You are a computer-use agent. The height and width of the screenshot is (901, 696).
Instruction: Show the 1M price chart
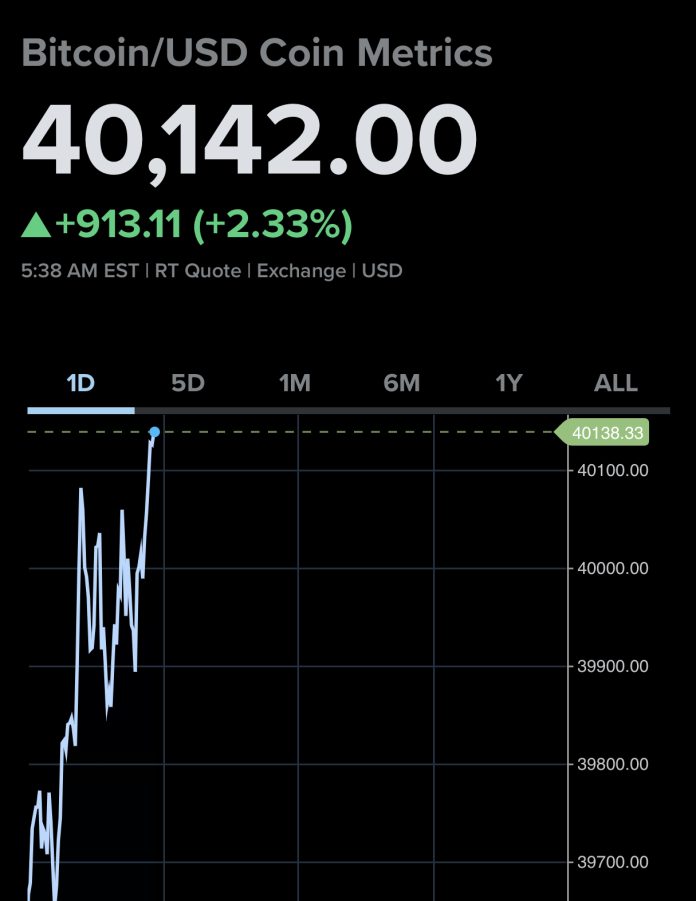pyautogui.click(x=294, y=383)
